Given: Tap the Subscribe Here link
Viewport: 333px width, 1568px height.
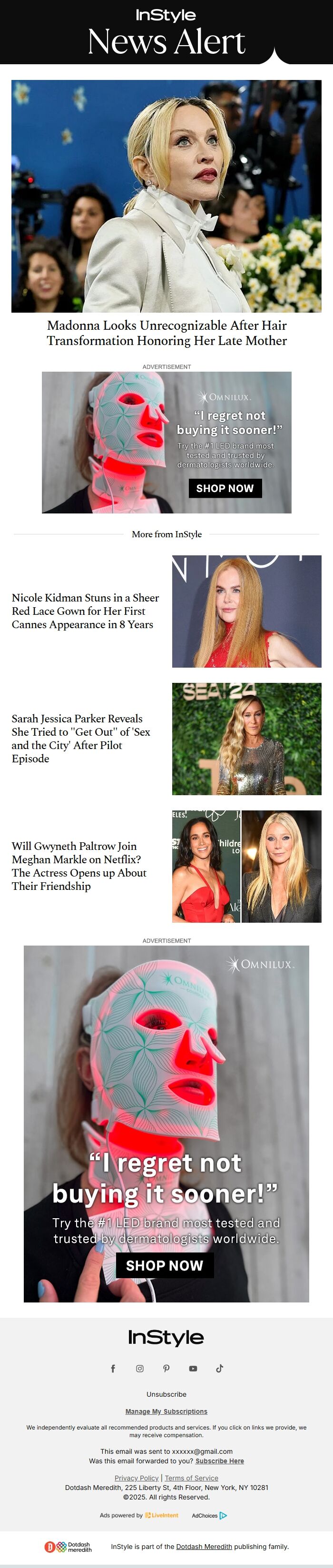Looking at the screenshot, I should [x=219, y=1460].
